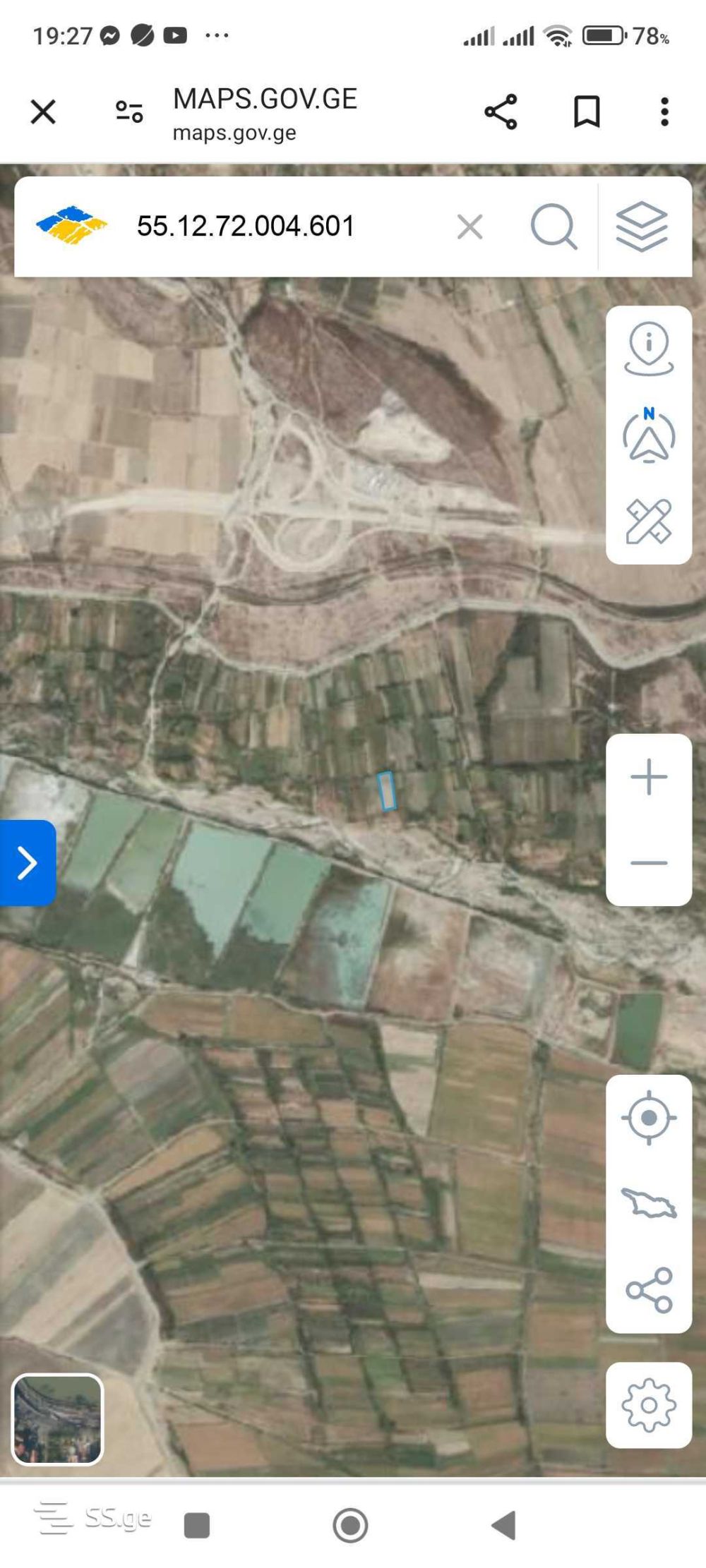Edit cadastral code 55.12.72.004.601 in search field
Viewport: 706px width, 1568px height.
[246, 227]
